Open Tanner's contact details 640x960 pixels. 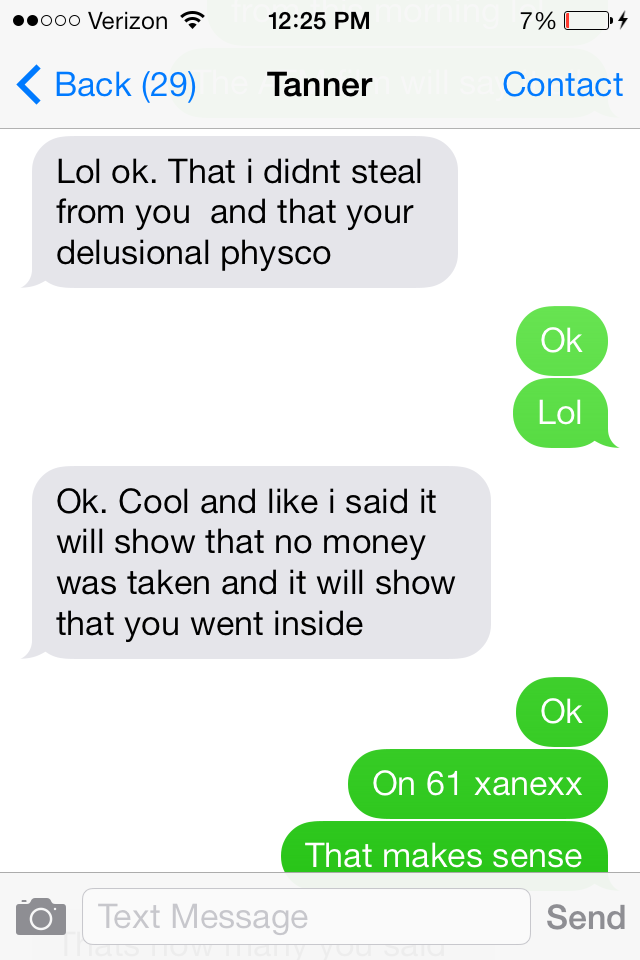point(562,85)
